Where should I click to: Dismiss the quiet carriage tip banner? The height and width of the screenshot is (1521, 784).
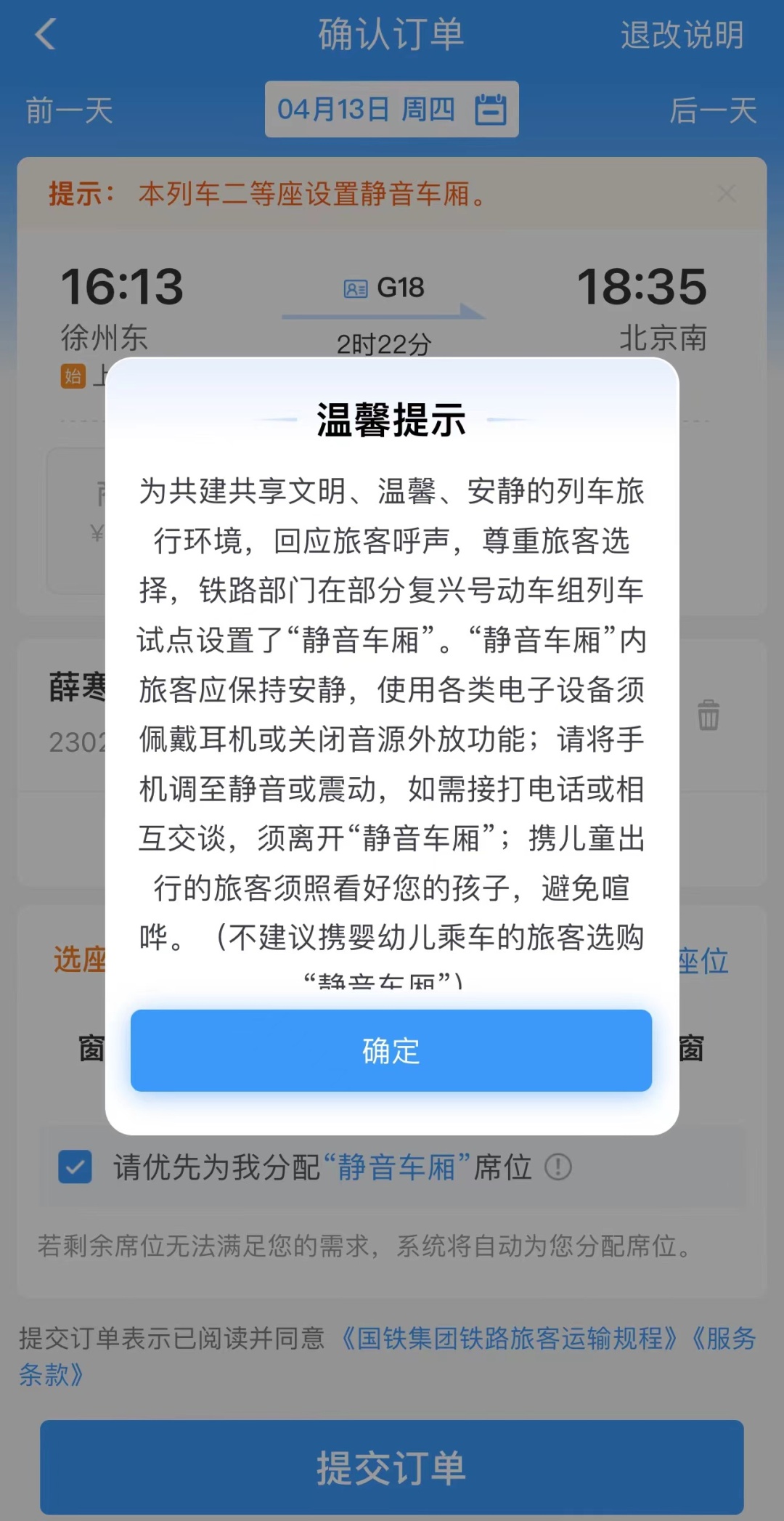pyautogui.click(x=726, y=193)
